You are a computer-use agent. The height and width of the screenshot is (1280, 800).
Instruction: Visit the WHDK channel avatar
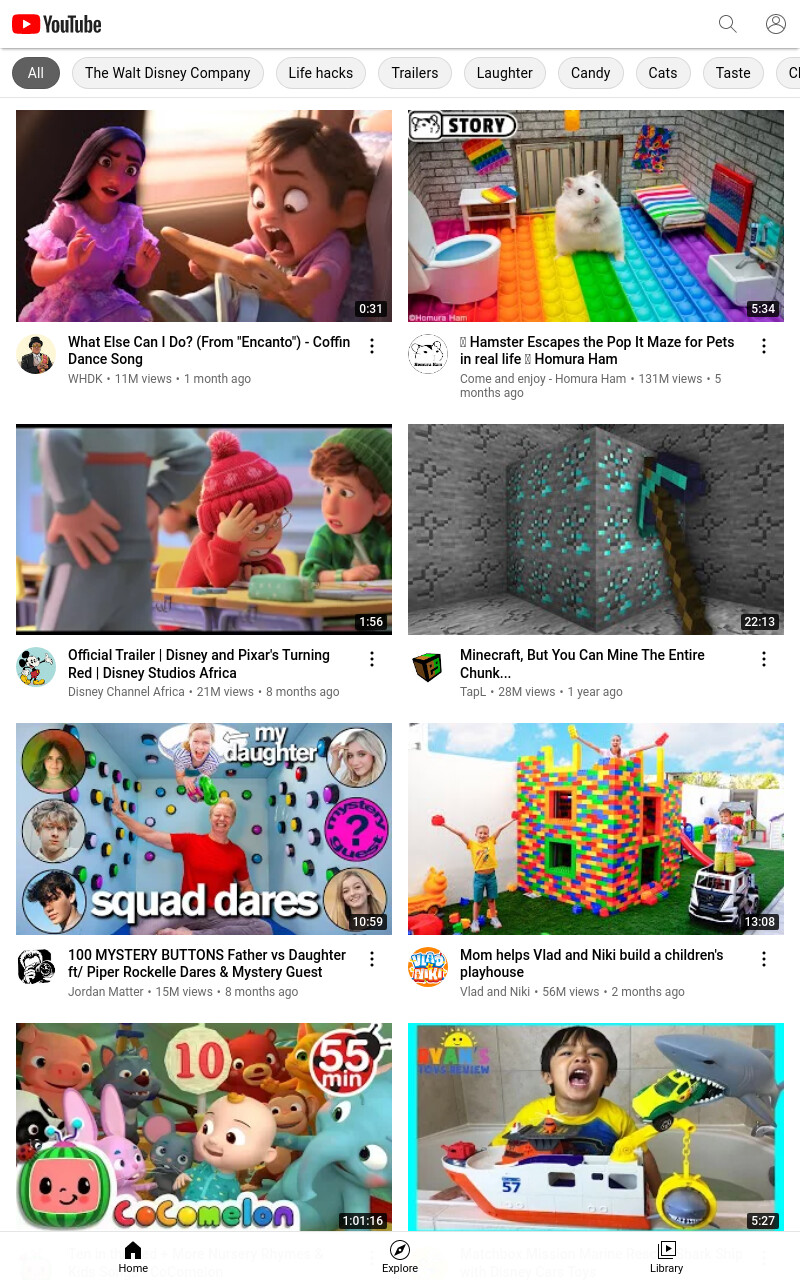pyautogui.click(x=36, y=354)
